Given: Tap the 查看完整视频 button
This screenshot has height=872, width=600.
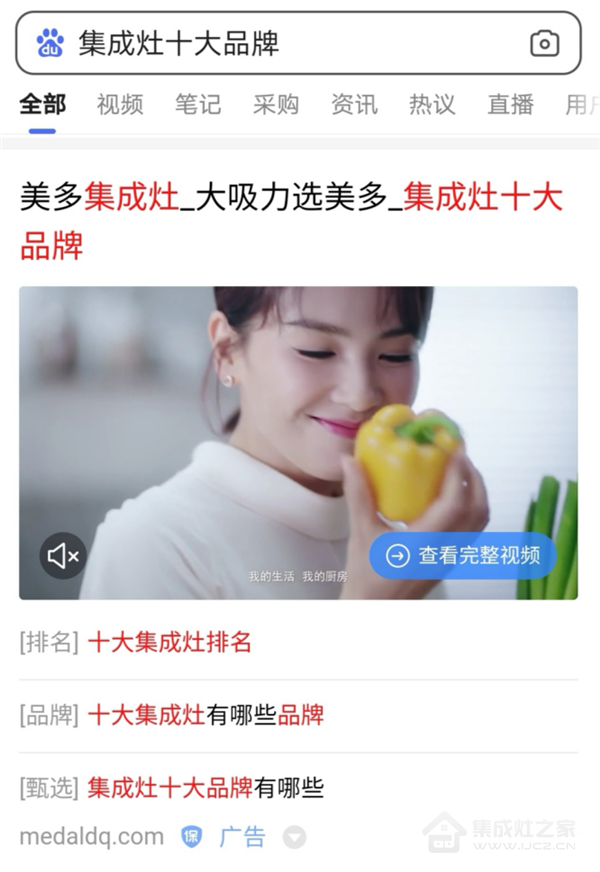Looking at the screenshot, I should pyautogui.click(x=462, y=555).
